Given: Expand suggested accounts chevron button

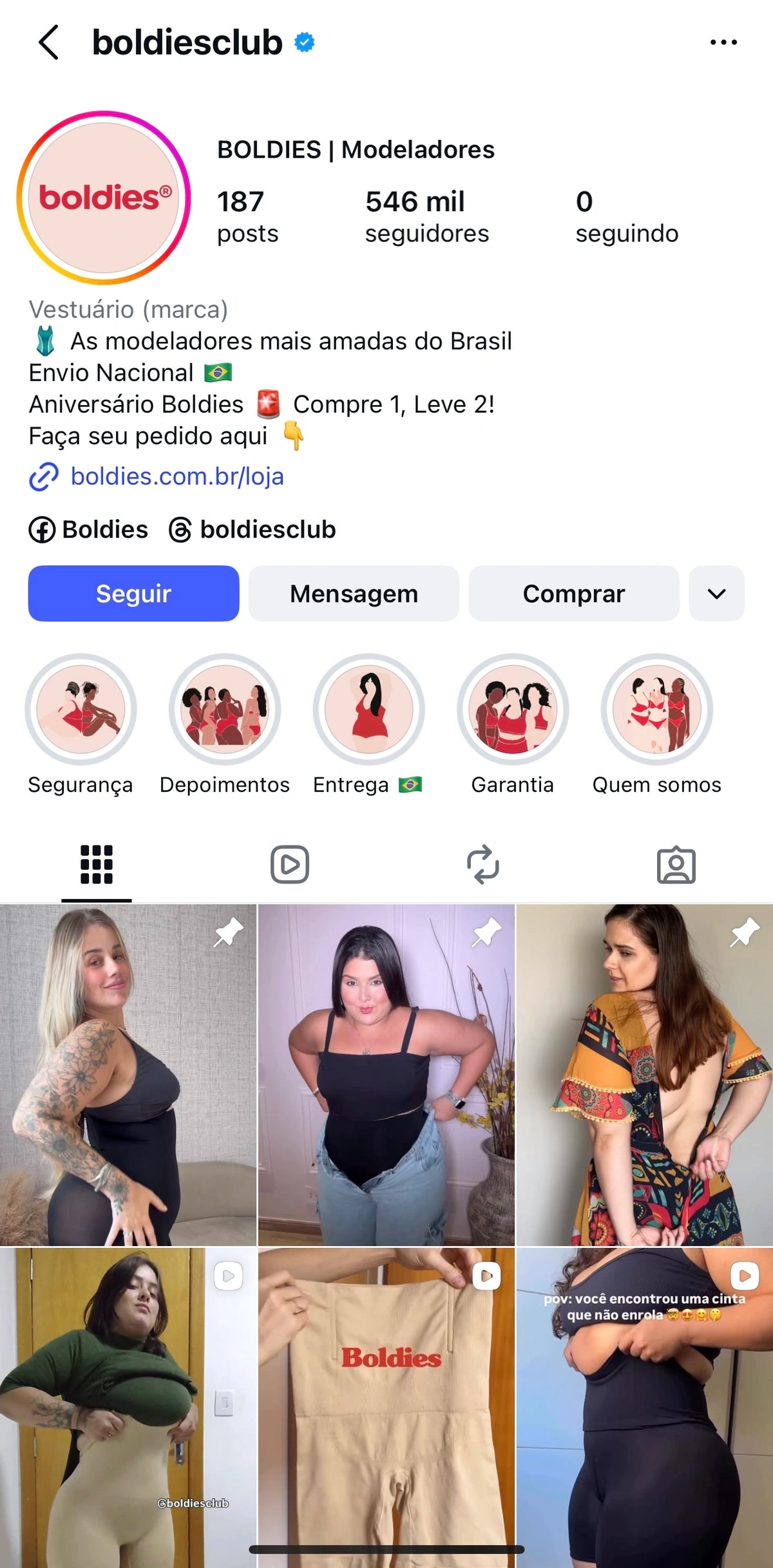Looking at the screenshot, I should pyautogui.click(x=716, y=594).
